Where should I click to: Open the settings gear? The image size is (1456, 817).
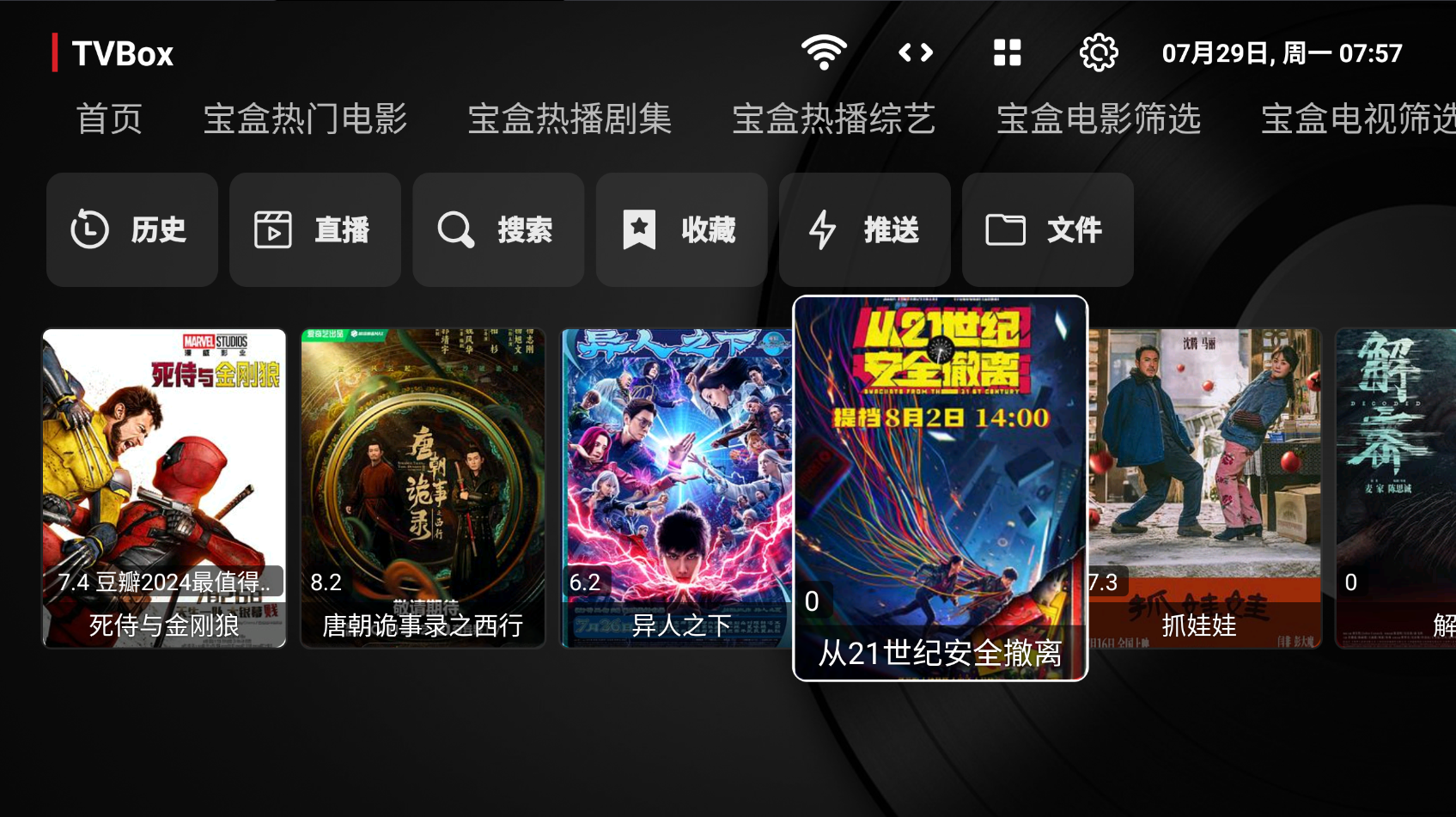pyautogui.click(x=1099, y=53)
